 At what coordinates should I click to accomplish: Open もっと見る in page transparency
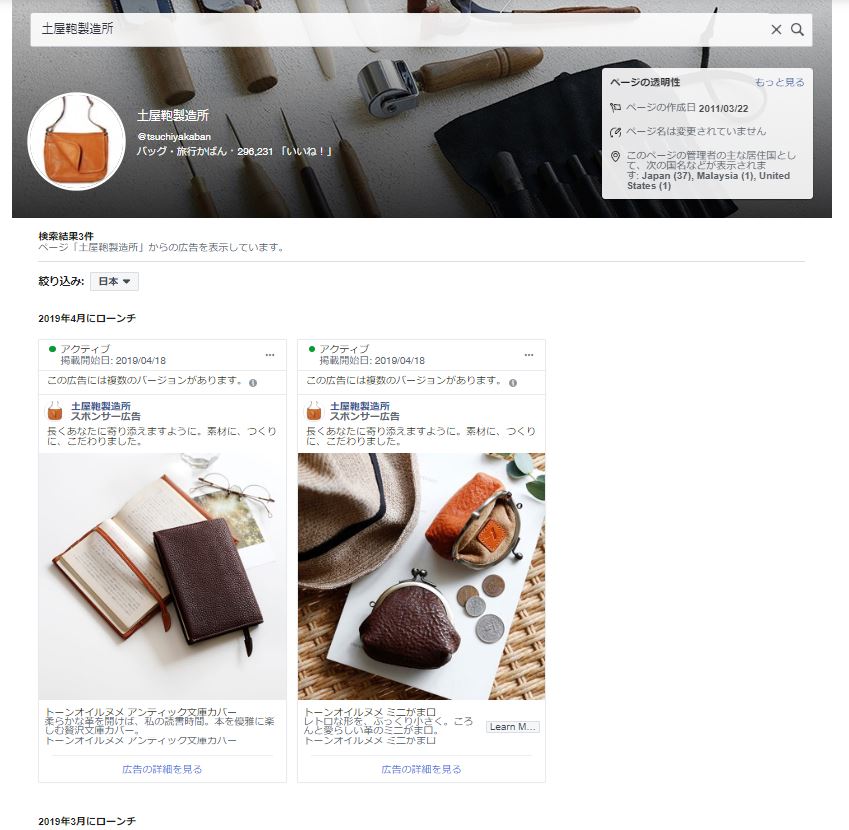point(779,82)
